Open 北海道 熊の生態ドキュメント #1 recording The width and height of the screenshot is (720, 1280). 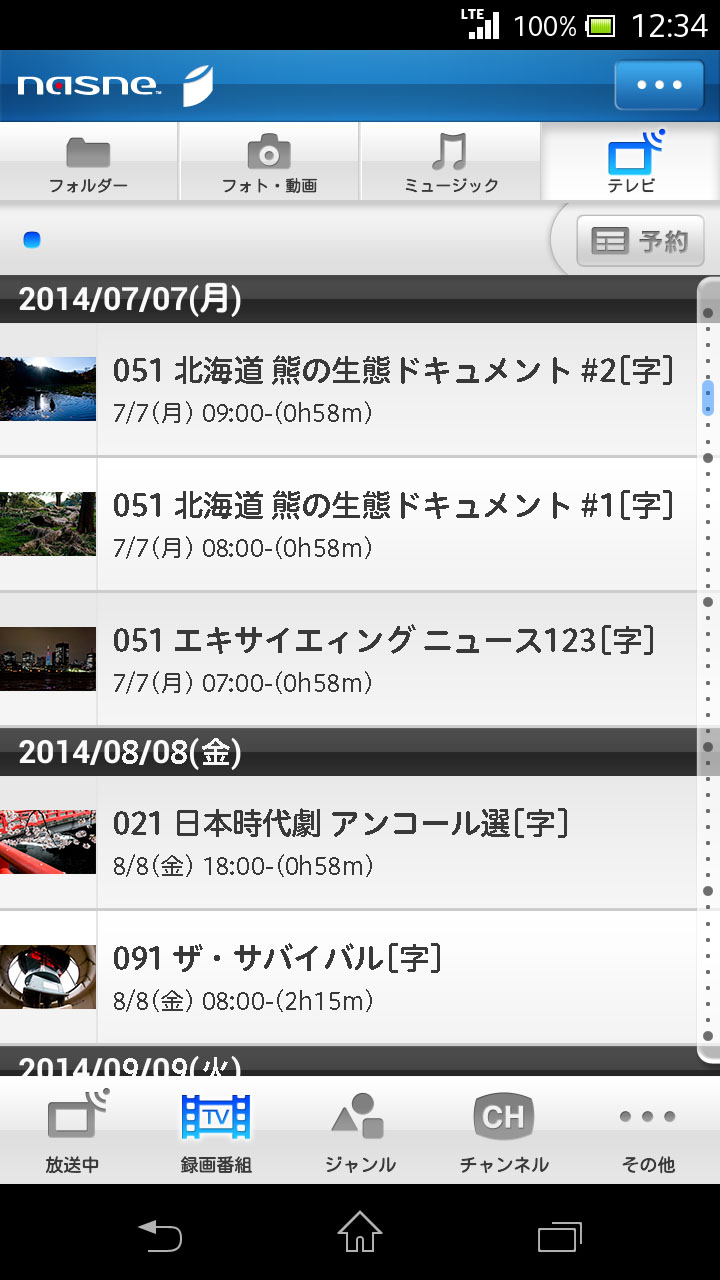click(390, 523)
